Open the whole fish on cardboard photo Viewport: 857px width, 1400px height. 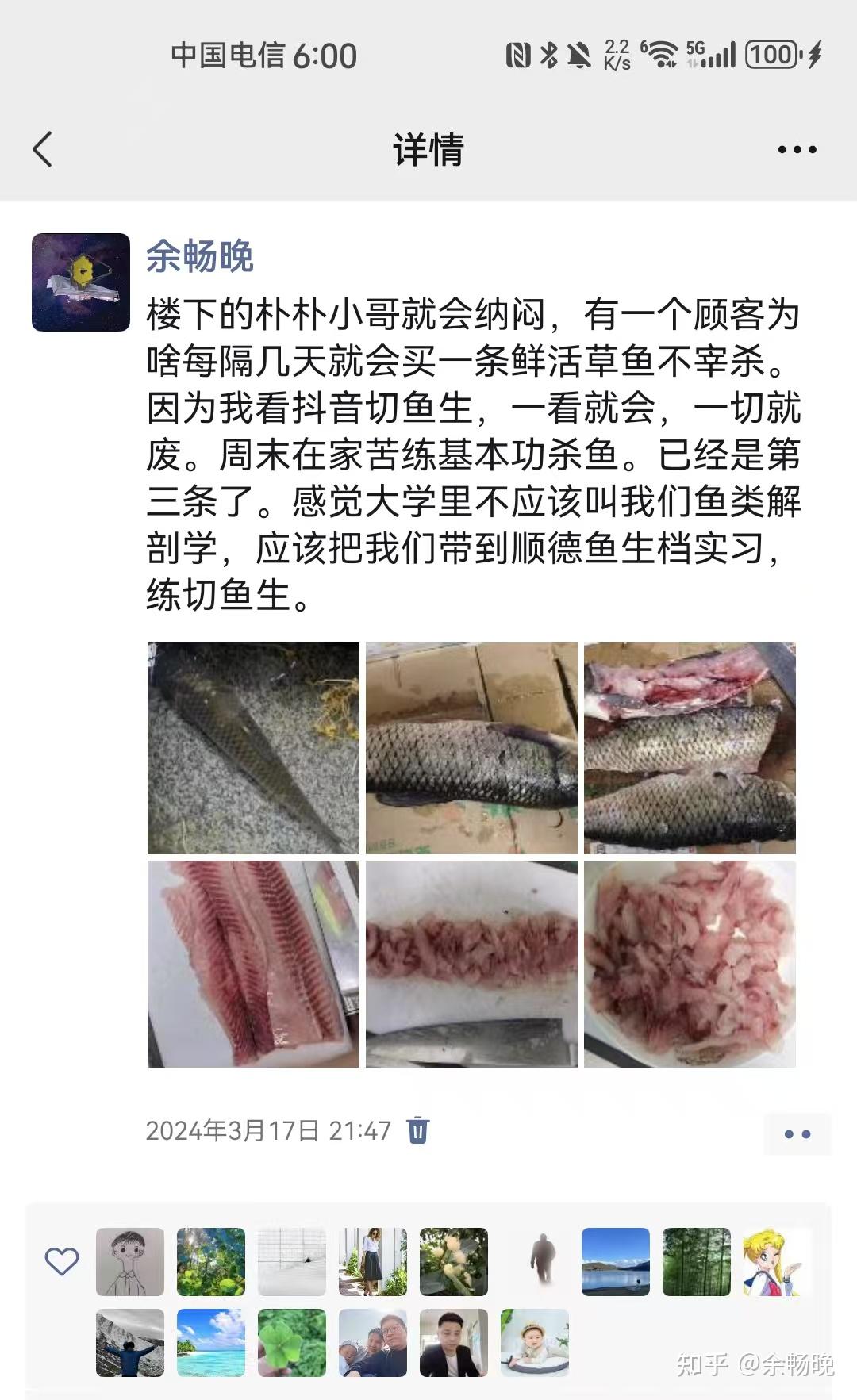pos(471,748)
